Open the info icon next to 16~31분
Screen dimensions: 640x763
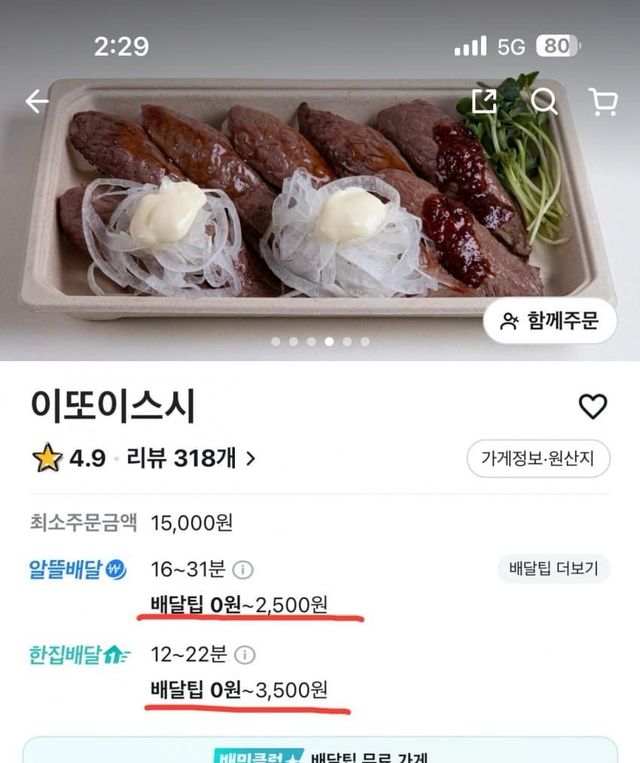243,570
